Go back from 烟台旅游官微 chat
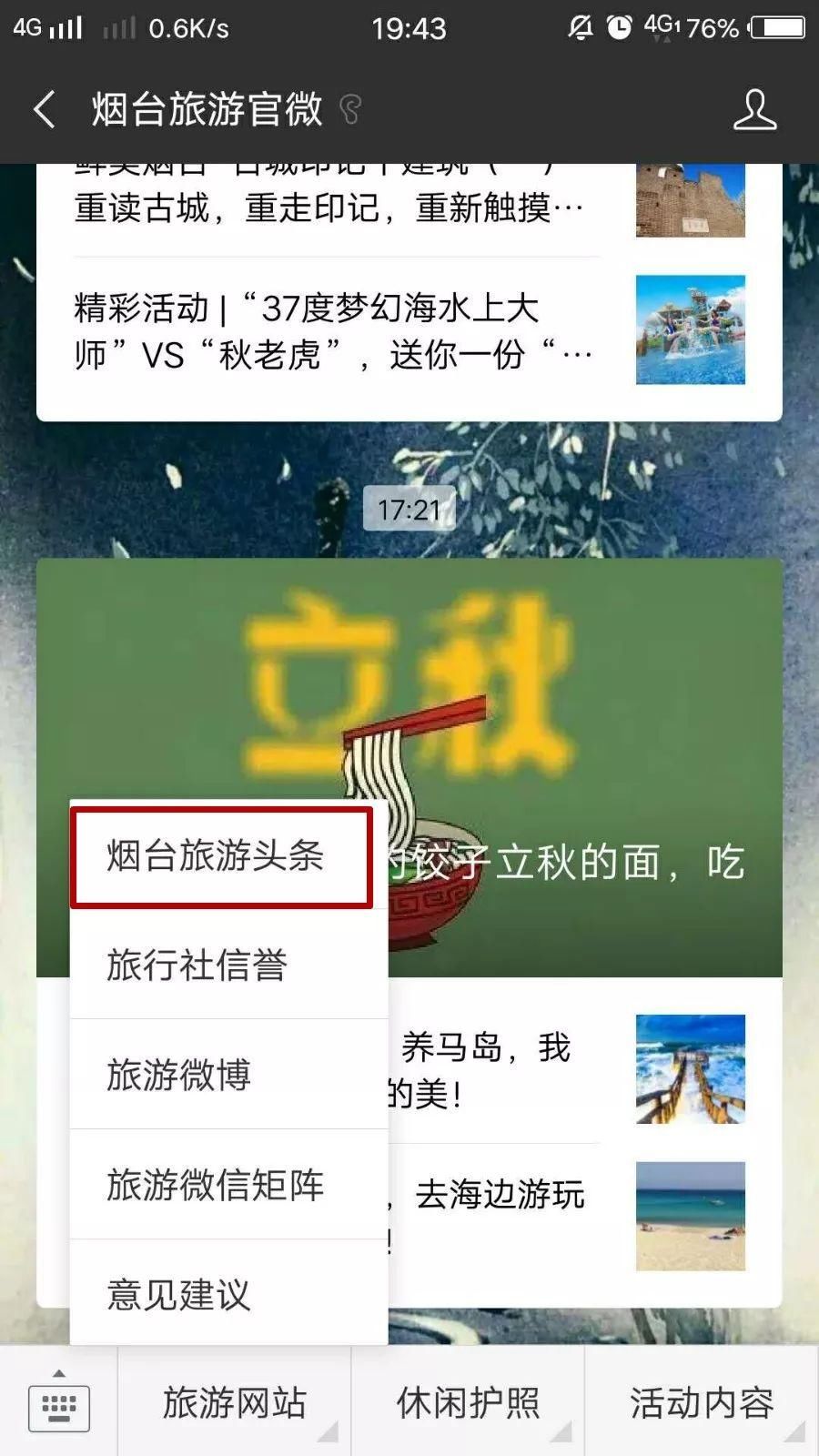The height and width of the screenshot is (1456, 819). tap(44, 110)
